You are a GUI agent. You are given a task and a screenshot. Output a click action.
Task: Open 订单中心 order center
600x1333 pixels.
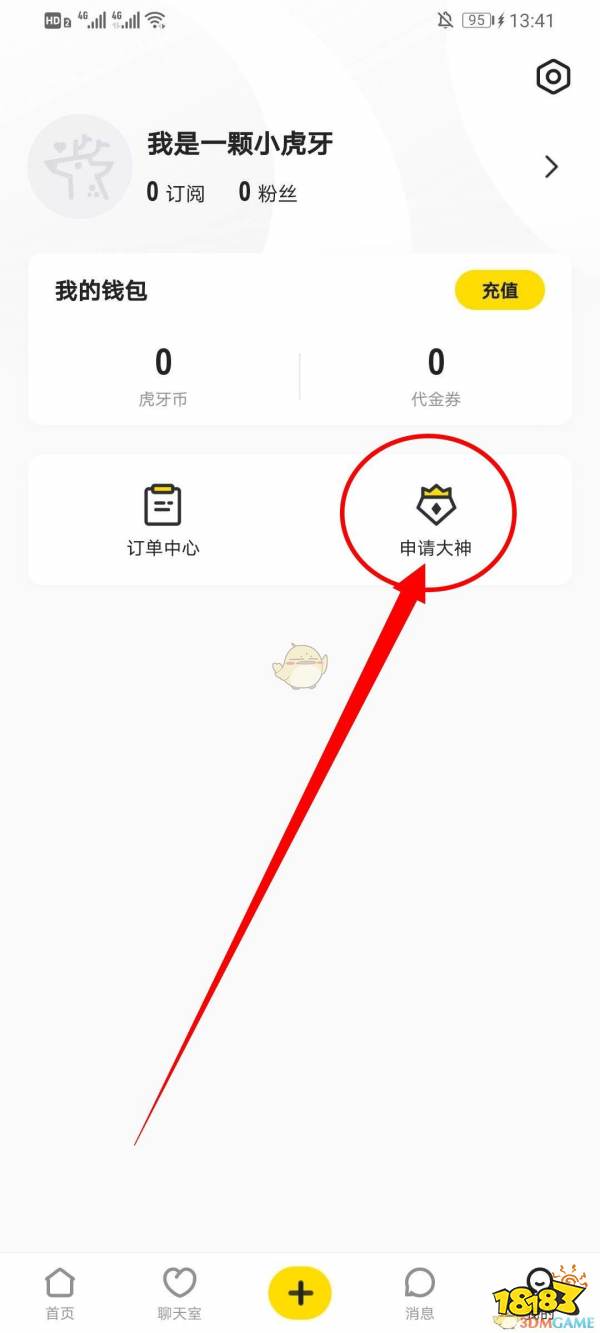[x=163, y=520]
